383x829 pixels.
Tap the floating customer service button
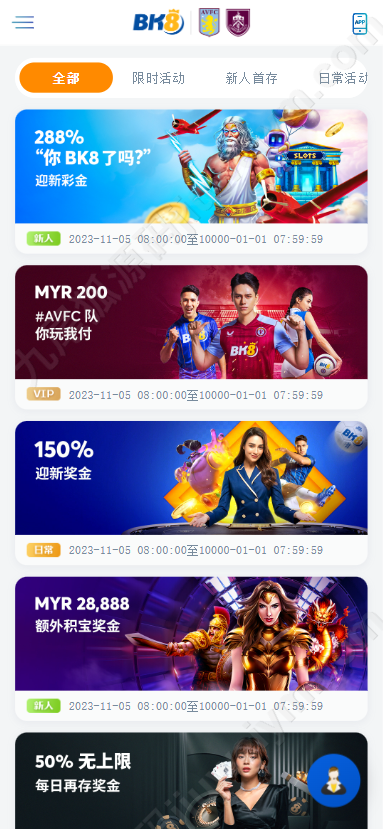pyautogui.click(x=334, y=780)
